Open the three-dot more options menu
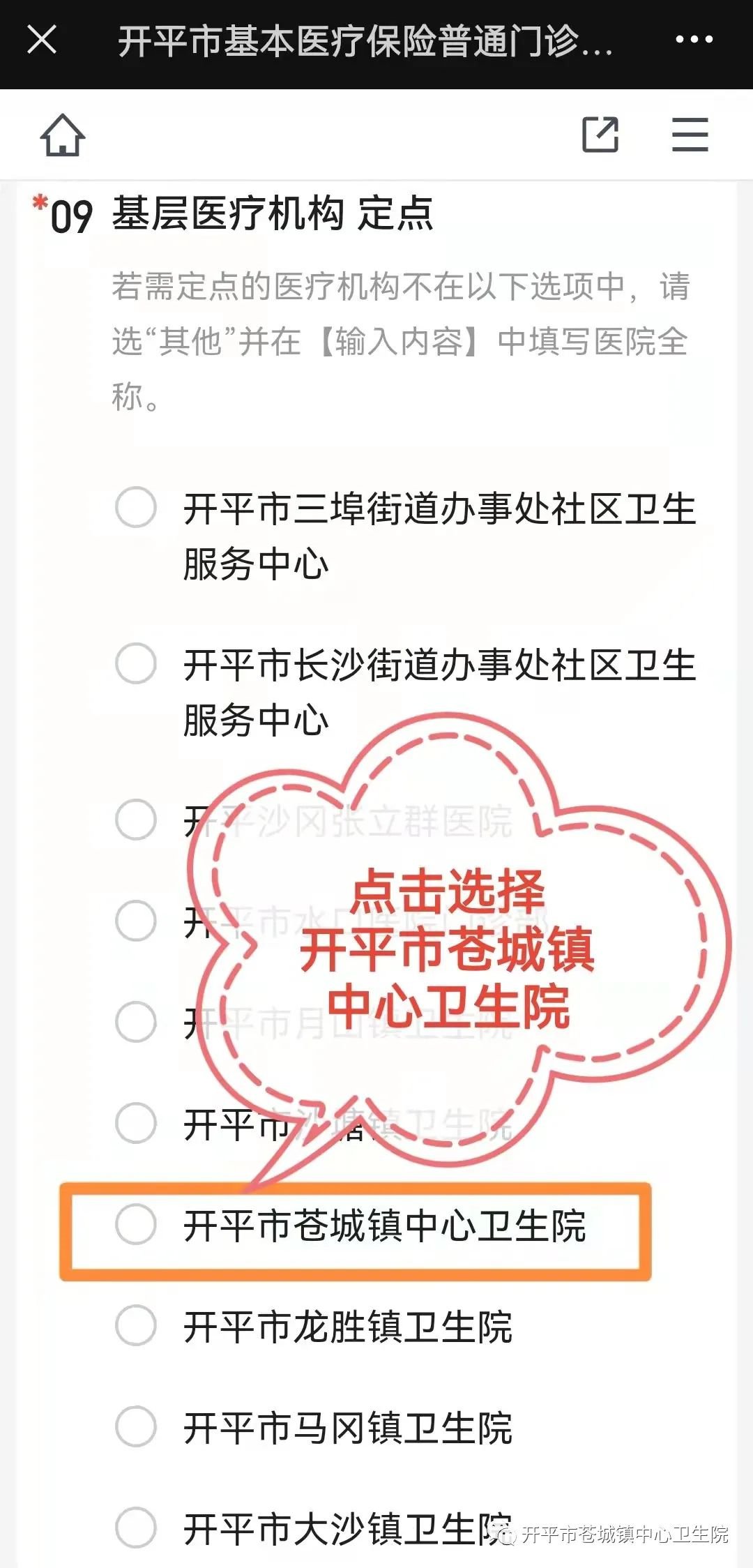Viewport: 753px width, 1568px height. click(694, 40)
